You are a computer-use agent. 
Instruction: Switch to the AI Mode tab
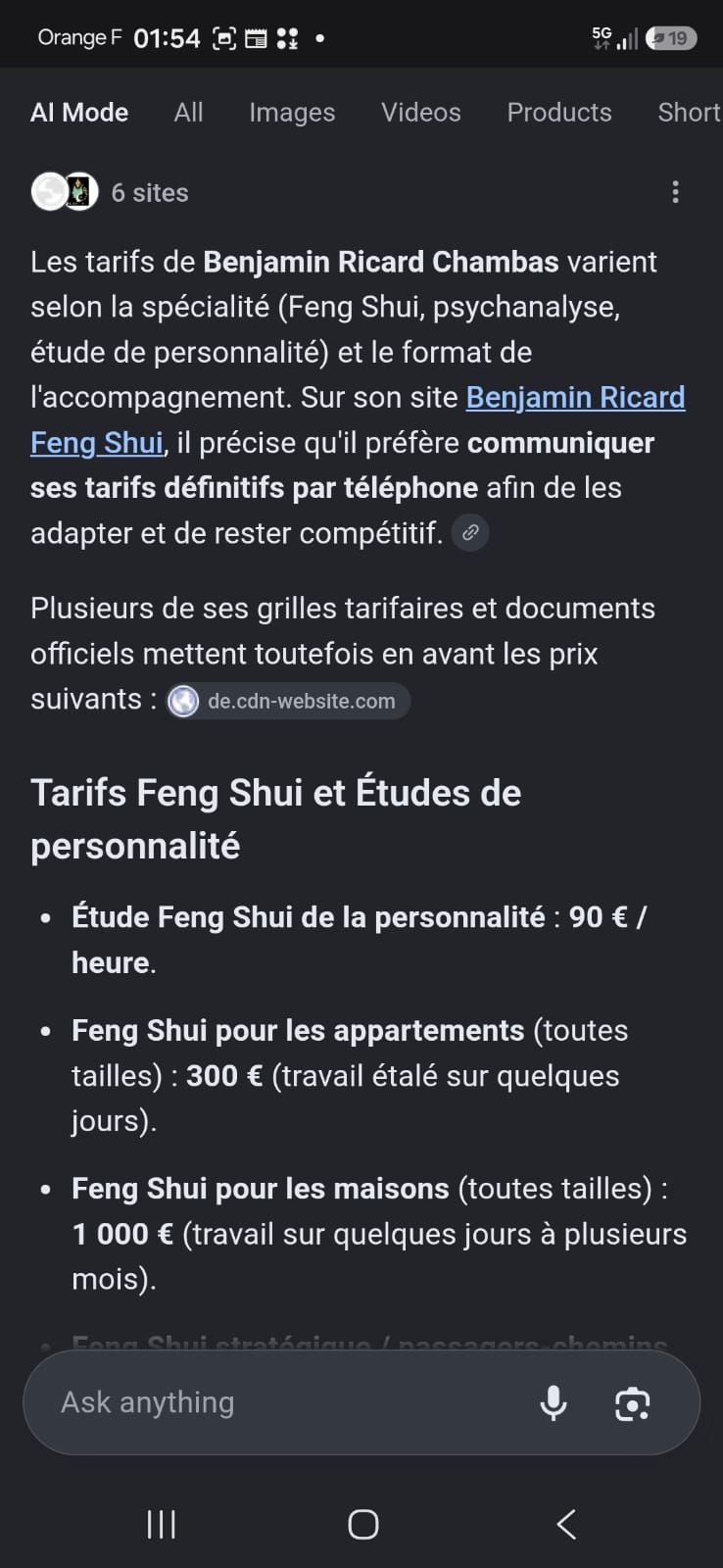pyautogui.click(x=79, y=113)
